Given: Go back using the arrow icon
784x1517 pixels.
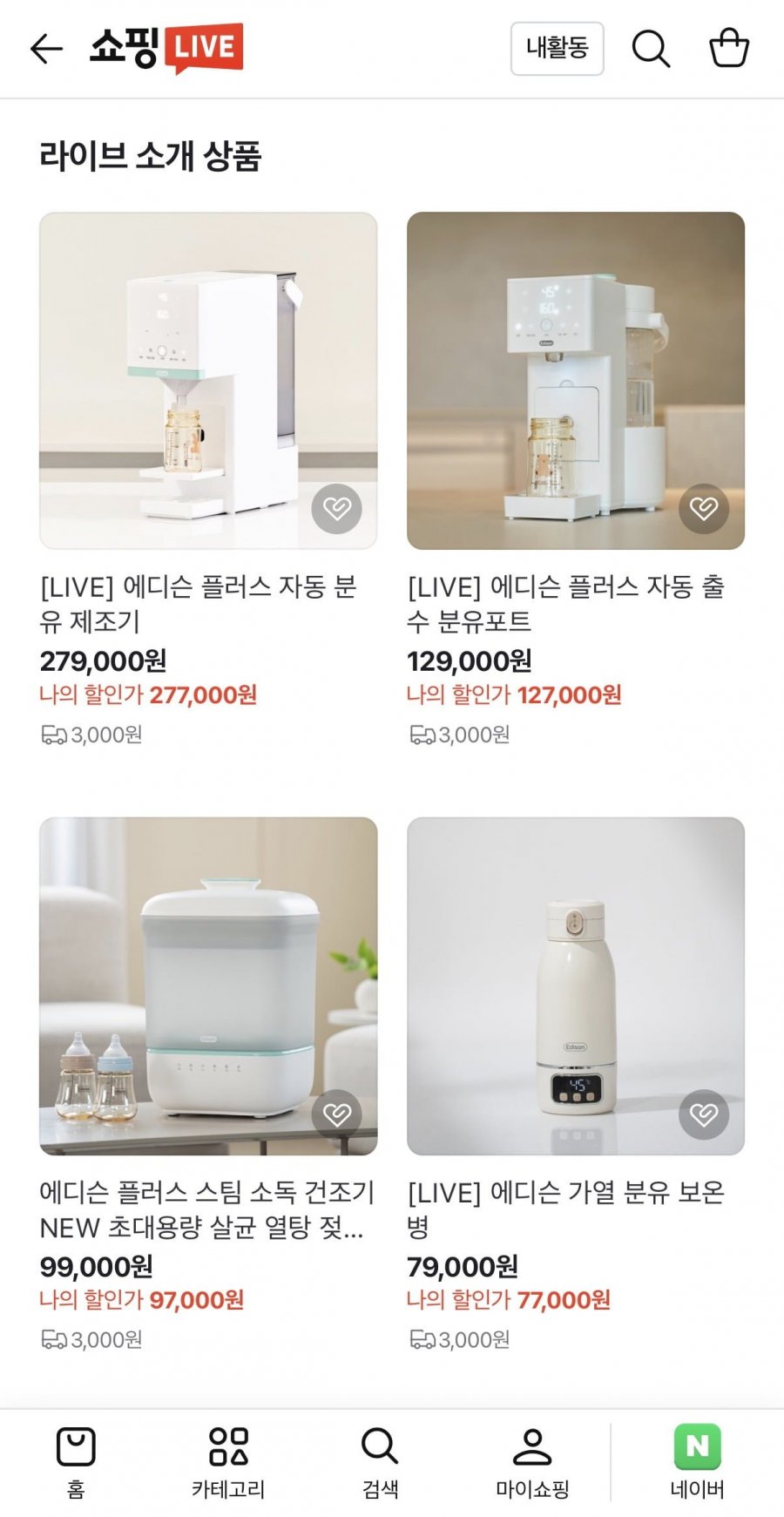Looking at the screenshot, I should coord(46,49).
